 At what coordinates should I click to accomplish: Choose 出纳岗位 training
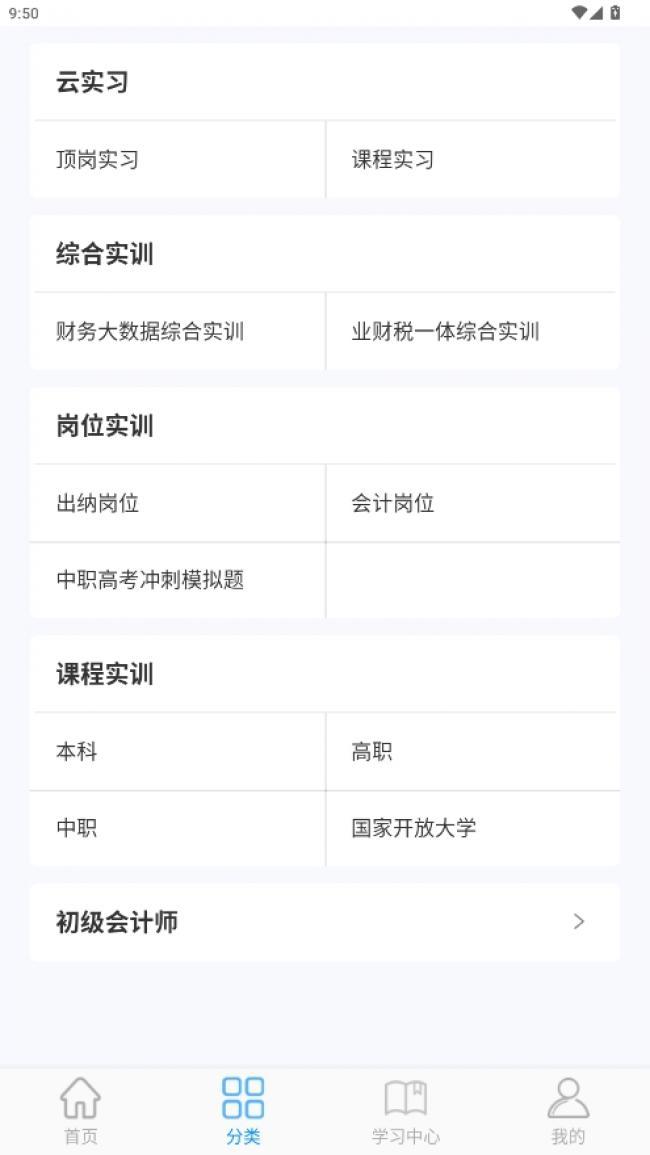pos(178,503)
